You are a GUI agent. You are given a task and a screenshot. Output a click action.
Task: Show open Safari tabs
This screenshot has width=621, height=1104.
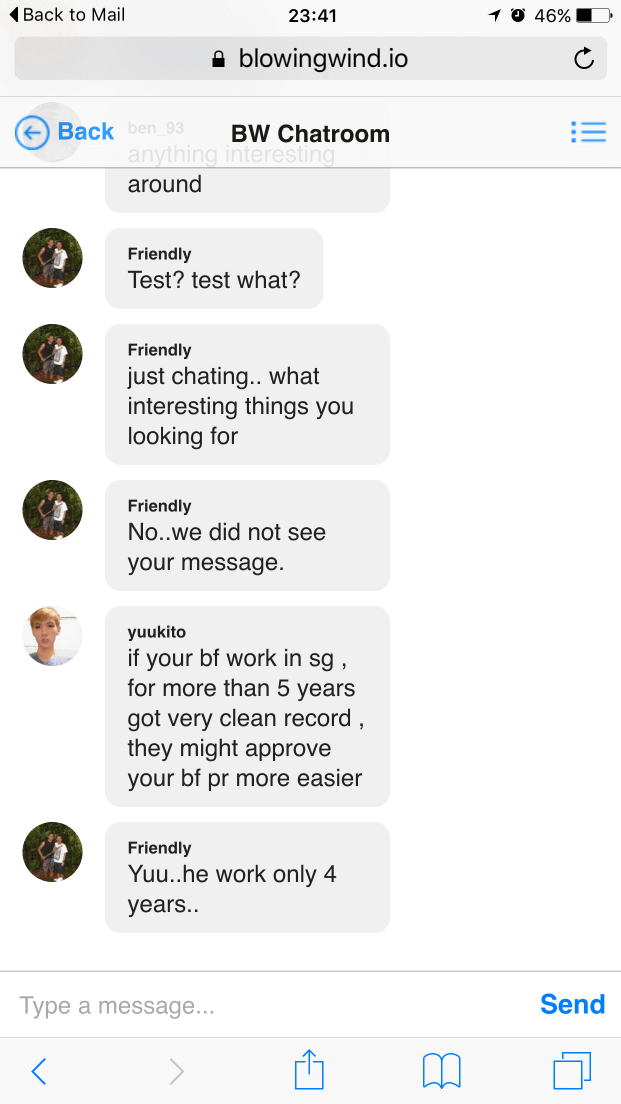point(572,1071)
